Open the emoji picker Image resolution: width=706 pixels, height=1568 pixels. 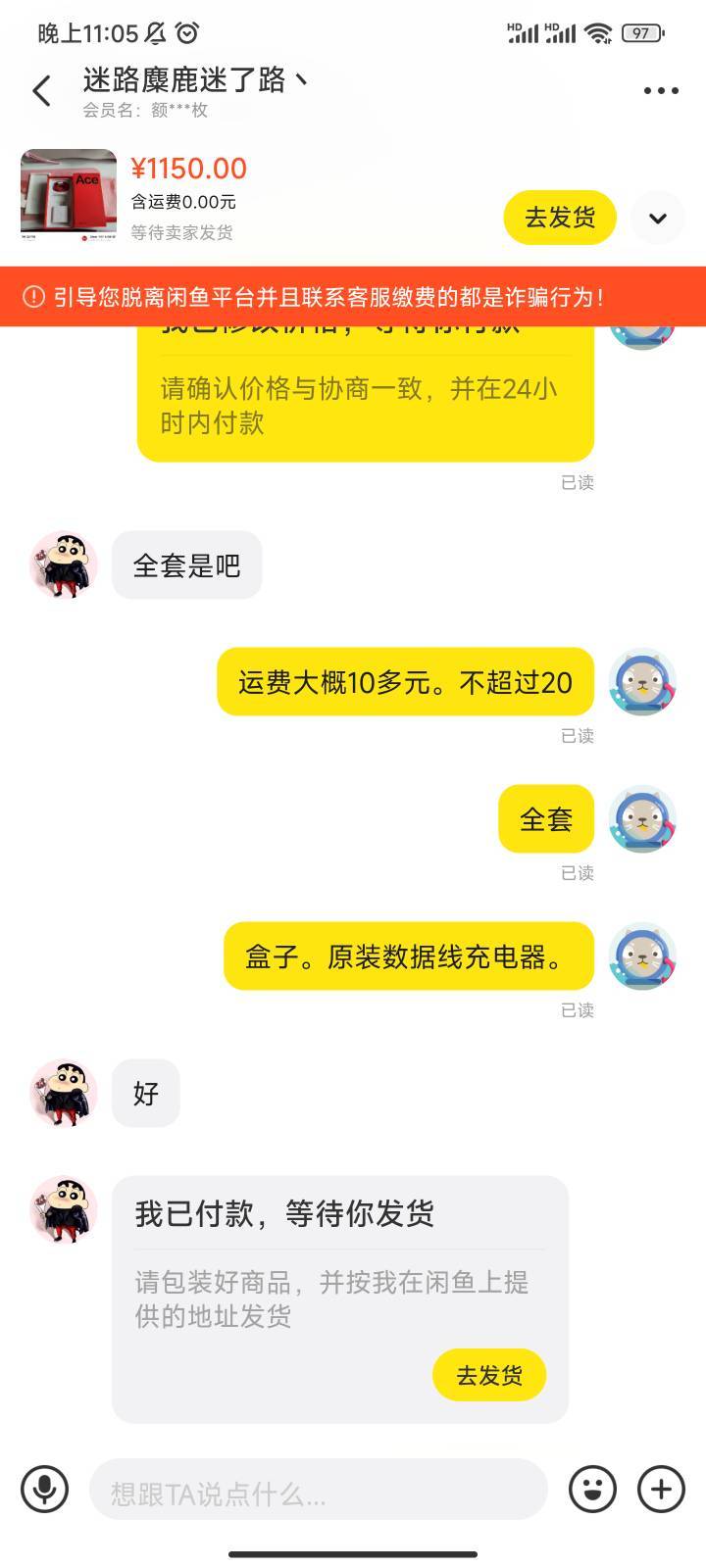point(592,1490)
